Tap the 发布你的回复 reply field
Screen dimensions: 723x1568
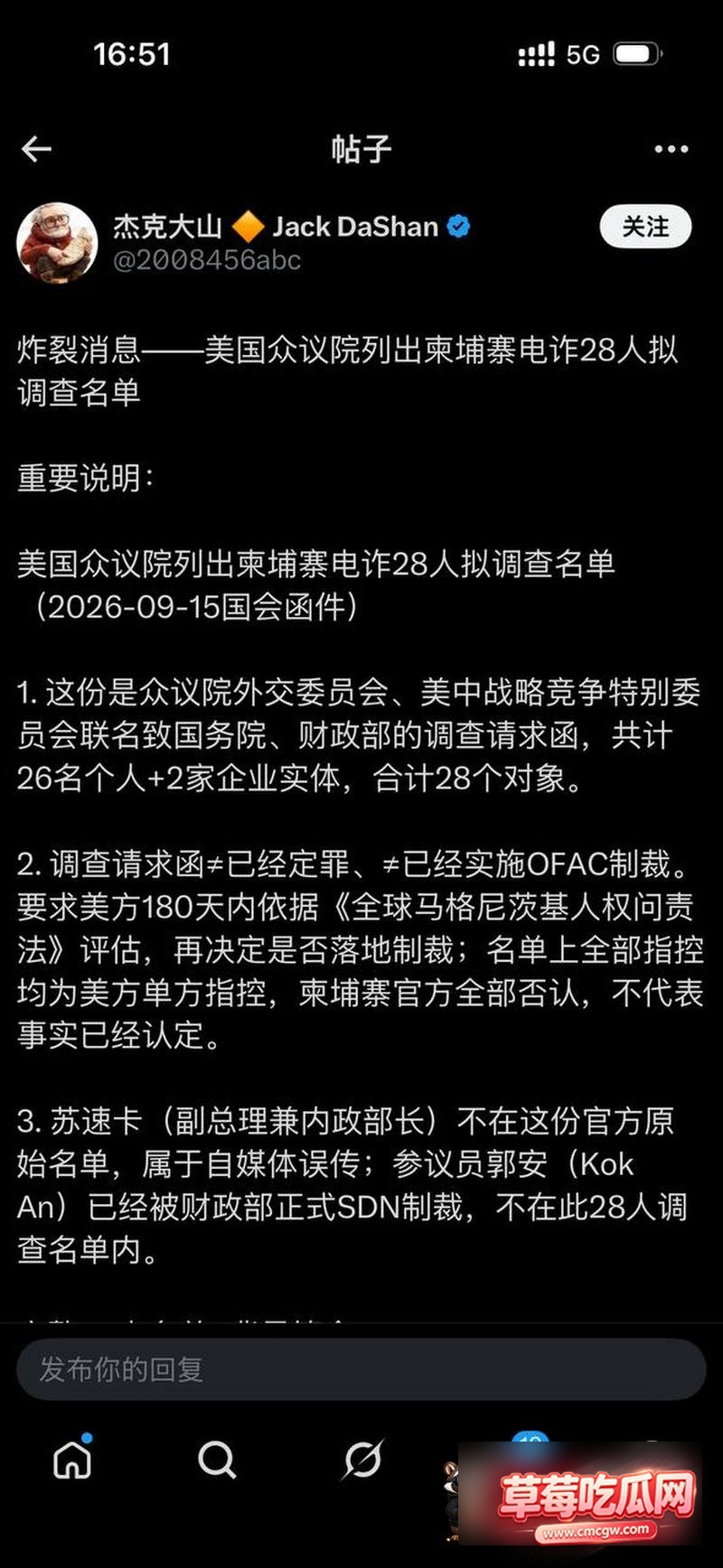[x=361, y=1369]
